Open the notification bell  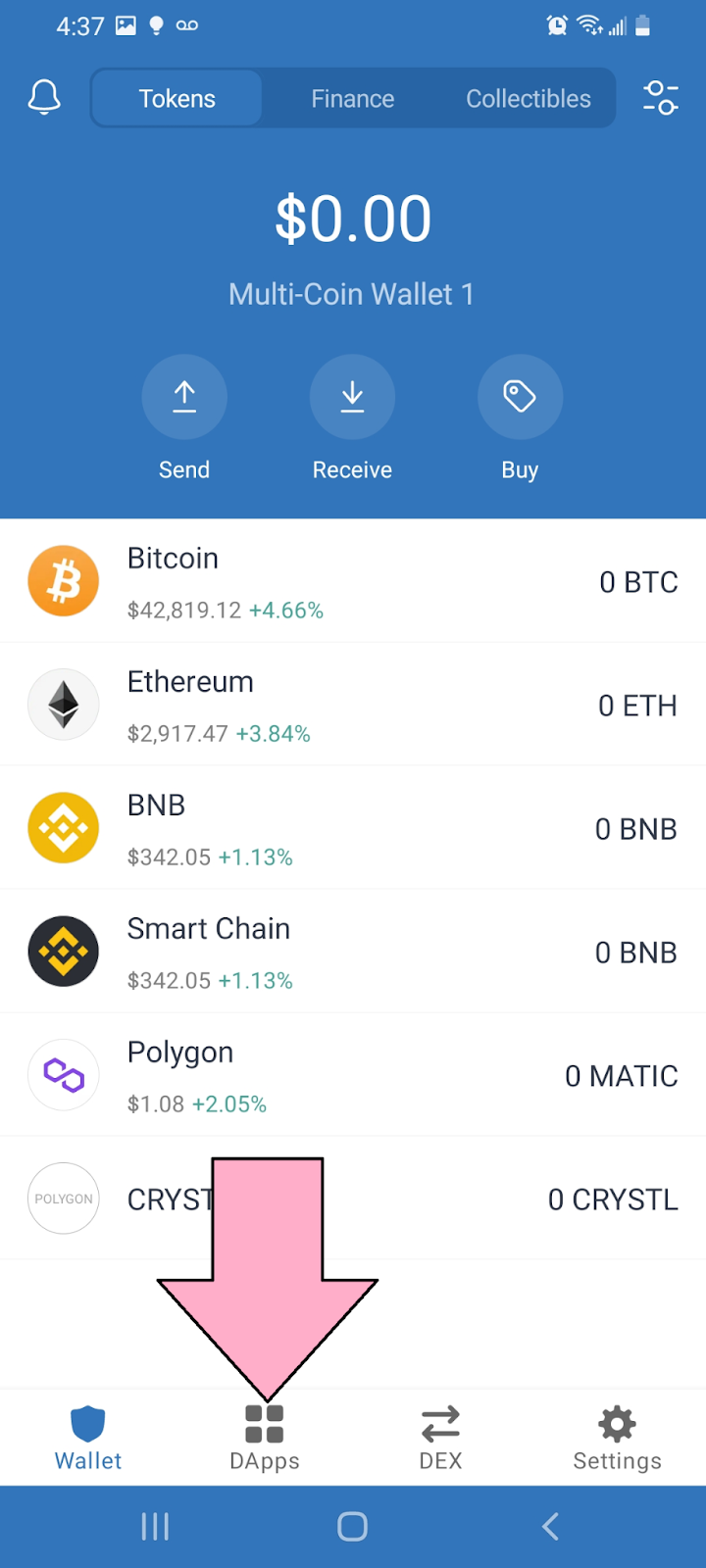point(41,97)
